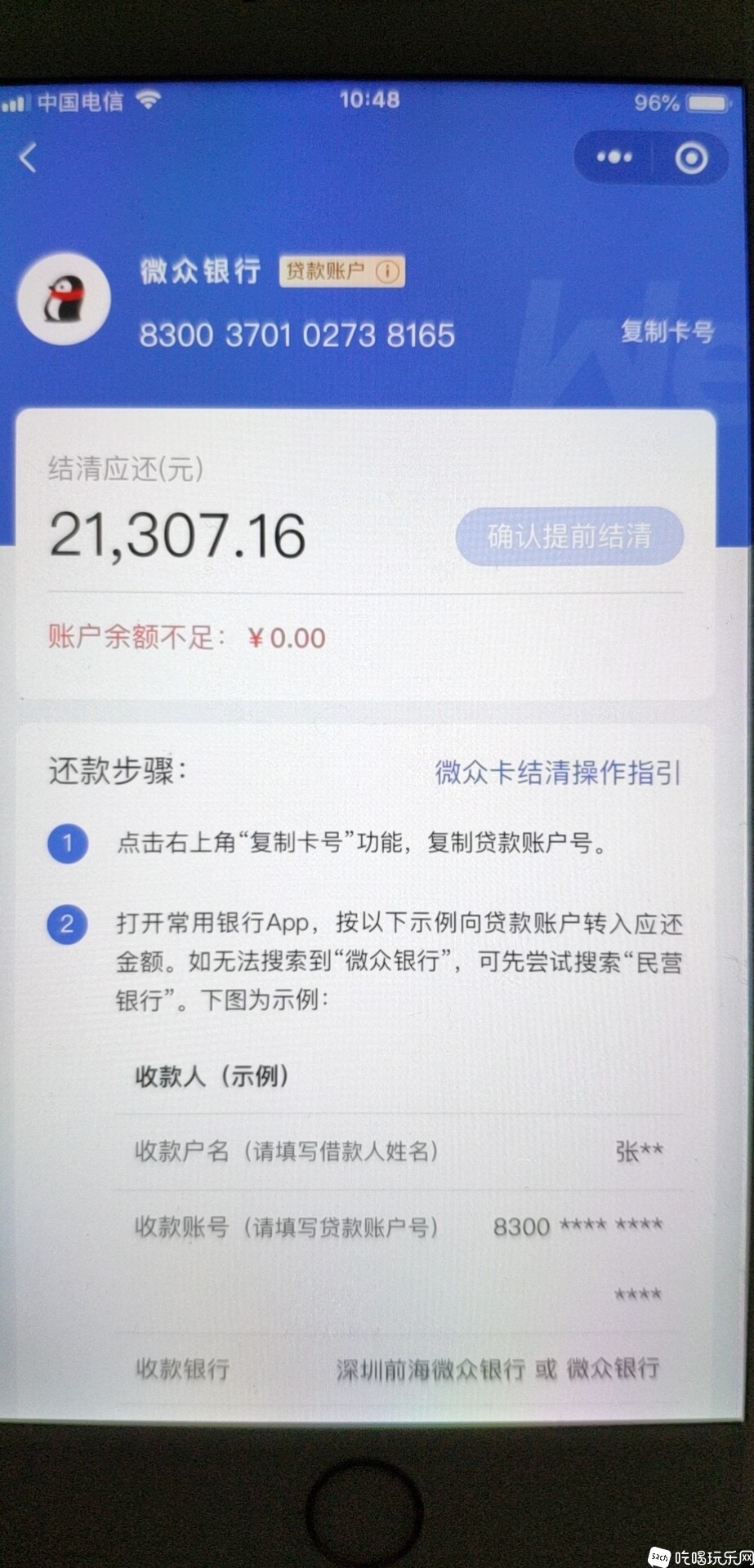
Task: Open the 微众卡结清操作指引 link
Action: (558, 772)
